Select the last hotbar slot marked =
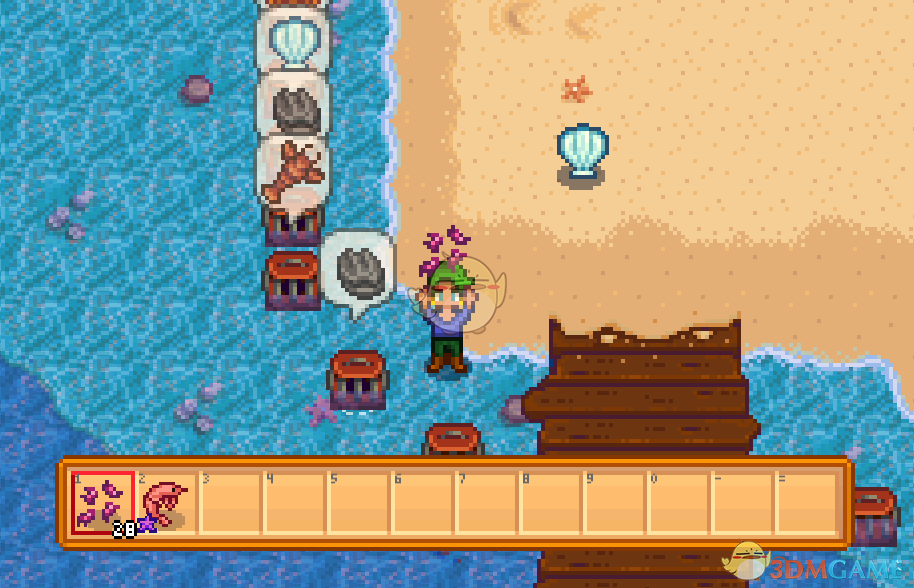 click(805, 503)
